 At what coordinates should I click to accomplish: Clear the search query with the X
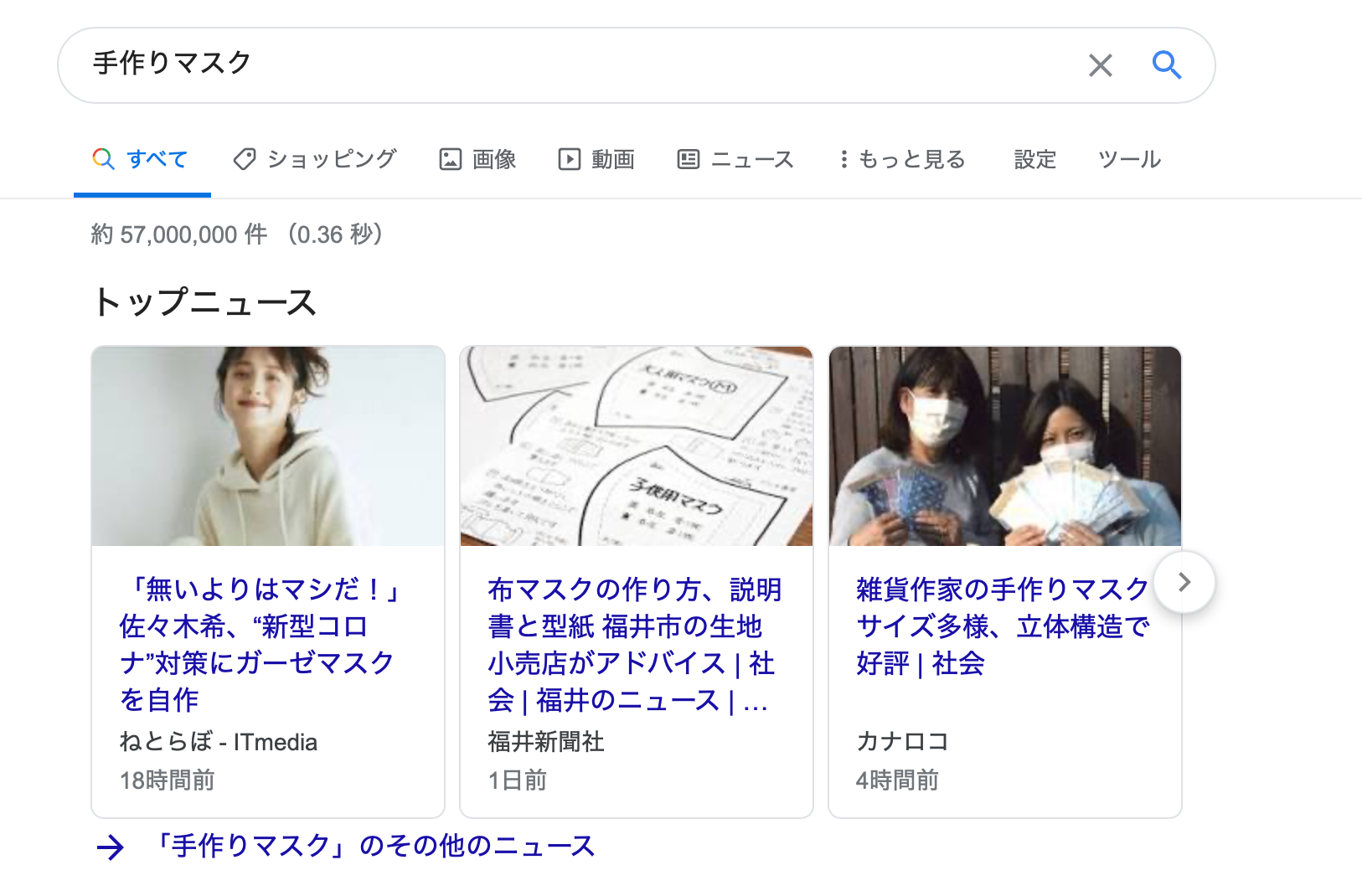tap(1100, 65)
